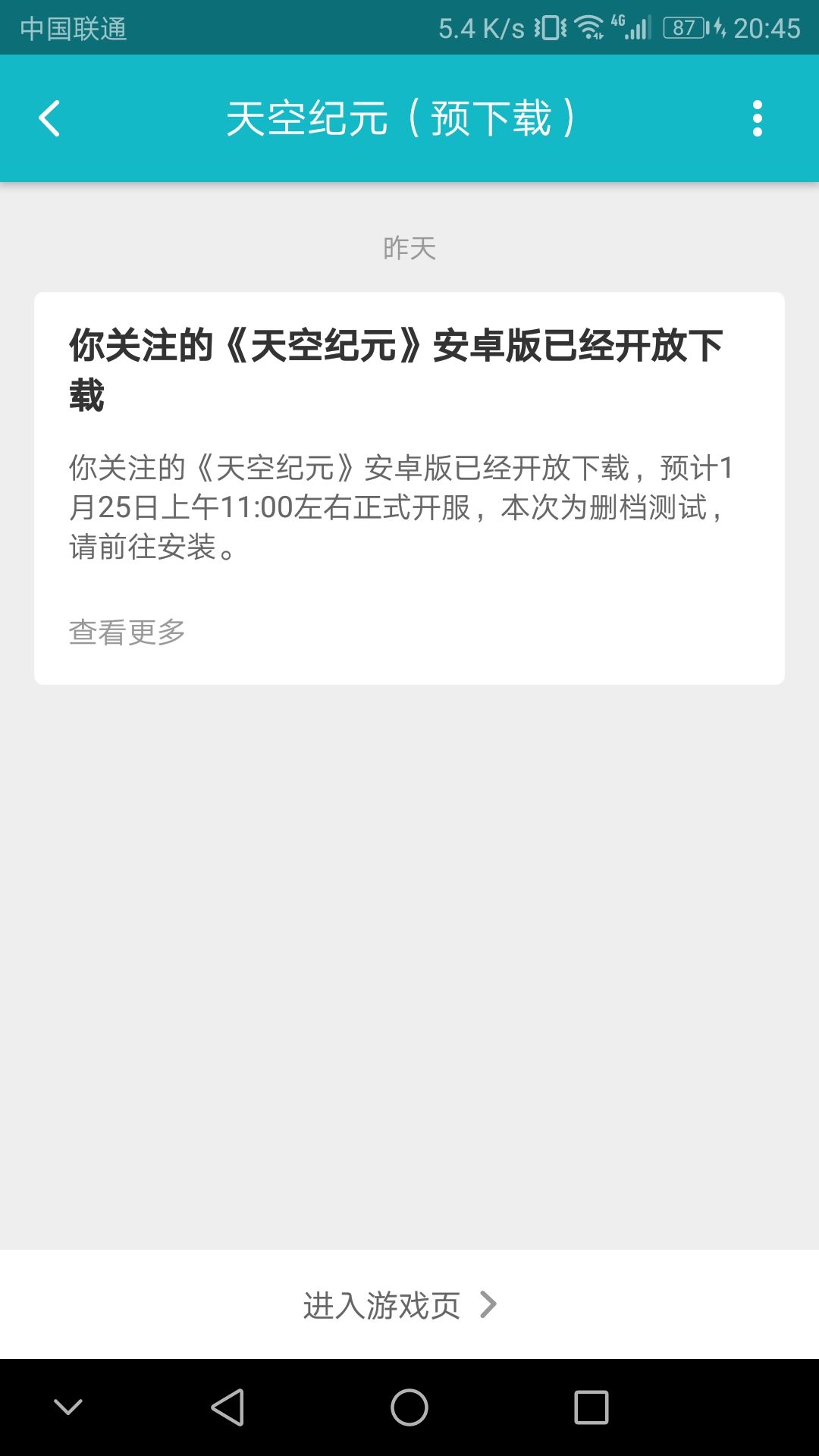Open the three-dot overflow menu
Viewport: 819px width, 1456px height.
point(756,119)
